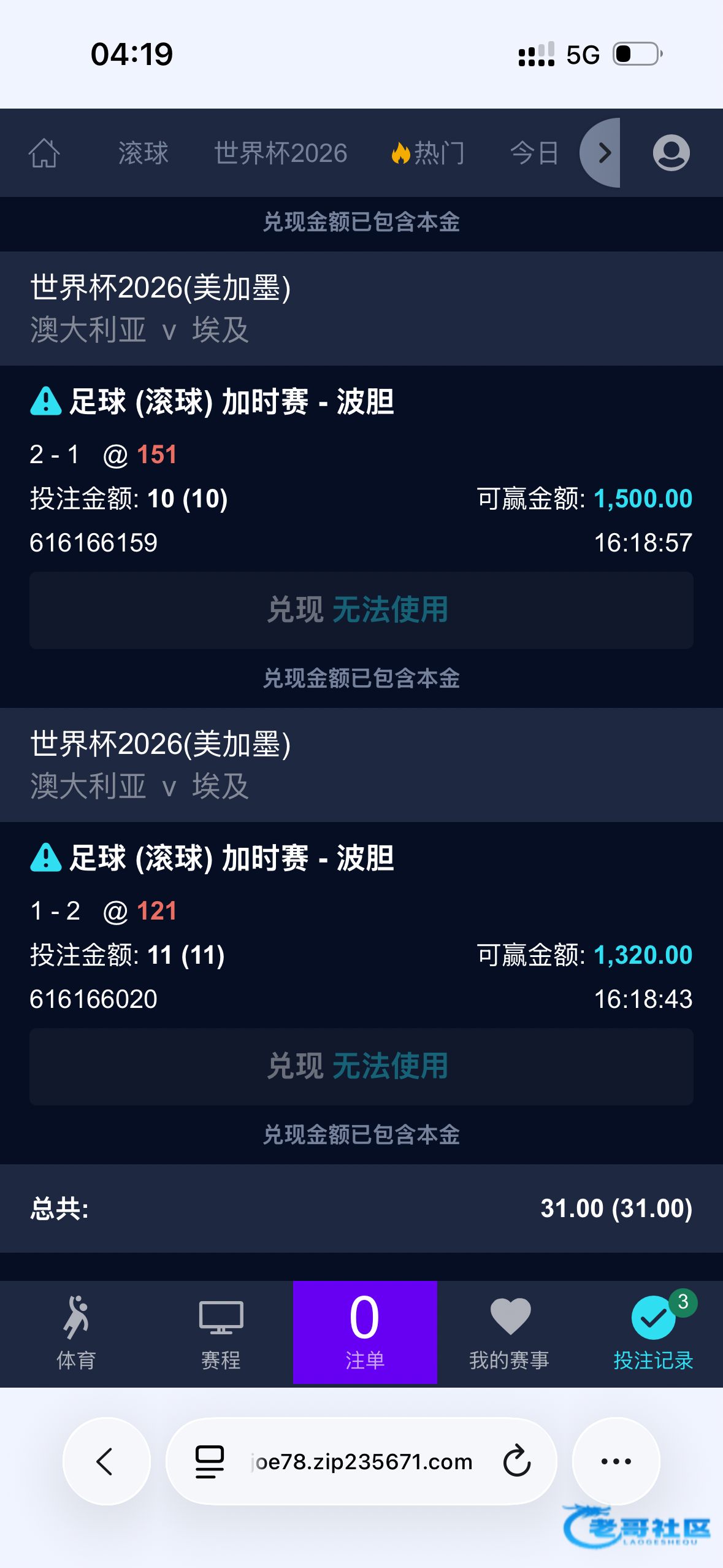This screenshot has height=1568, width=723.
Task: Open the page tools icon in address bar
Action: [x=209, y=1461]
